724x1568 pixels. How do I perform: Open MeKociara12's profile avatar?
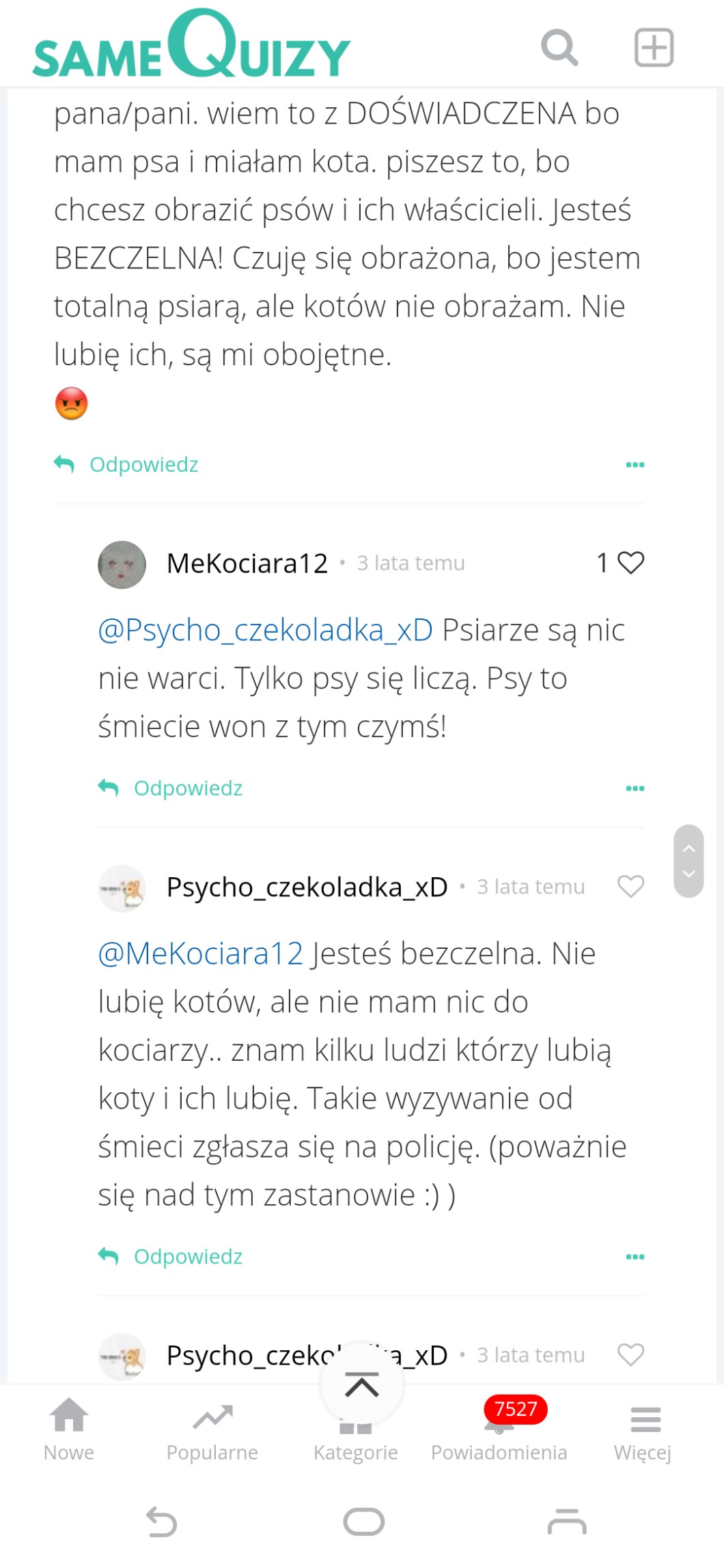coord(122,565)
